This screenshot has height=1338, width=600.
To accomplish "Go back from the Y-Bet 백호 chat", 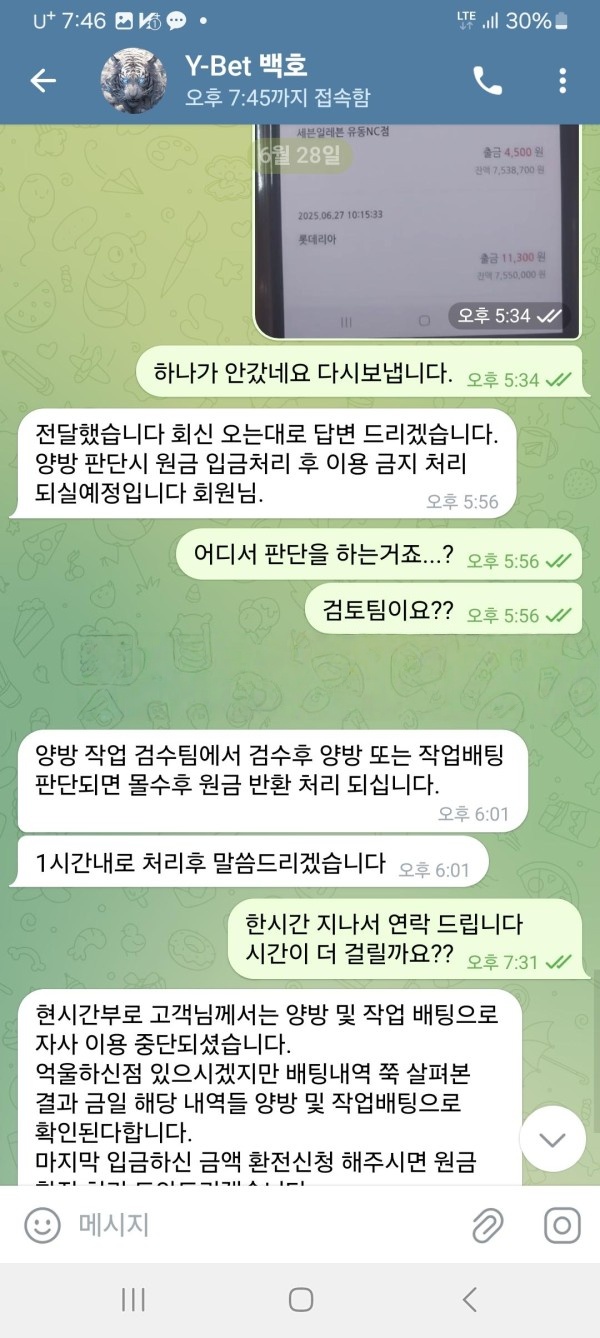I will tap(43, 81).
